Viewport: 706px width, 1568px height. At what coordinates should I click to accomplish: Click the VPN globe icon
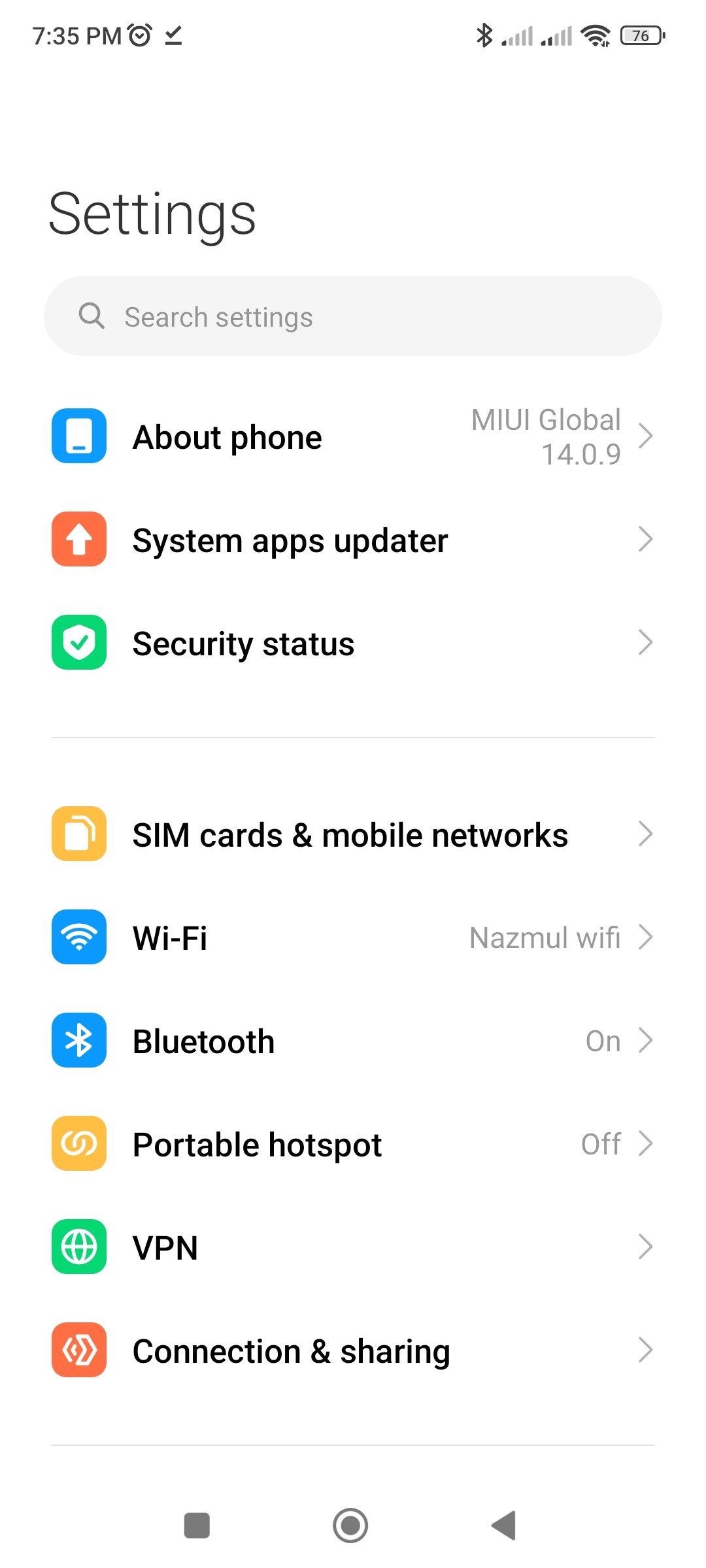pyautogui.click(x=78, y=1247)
